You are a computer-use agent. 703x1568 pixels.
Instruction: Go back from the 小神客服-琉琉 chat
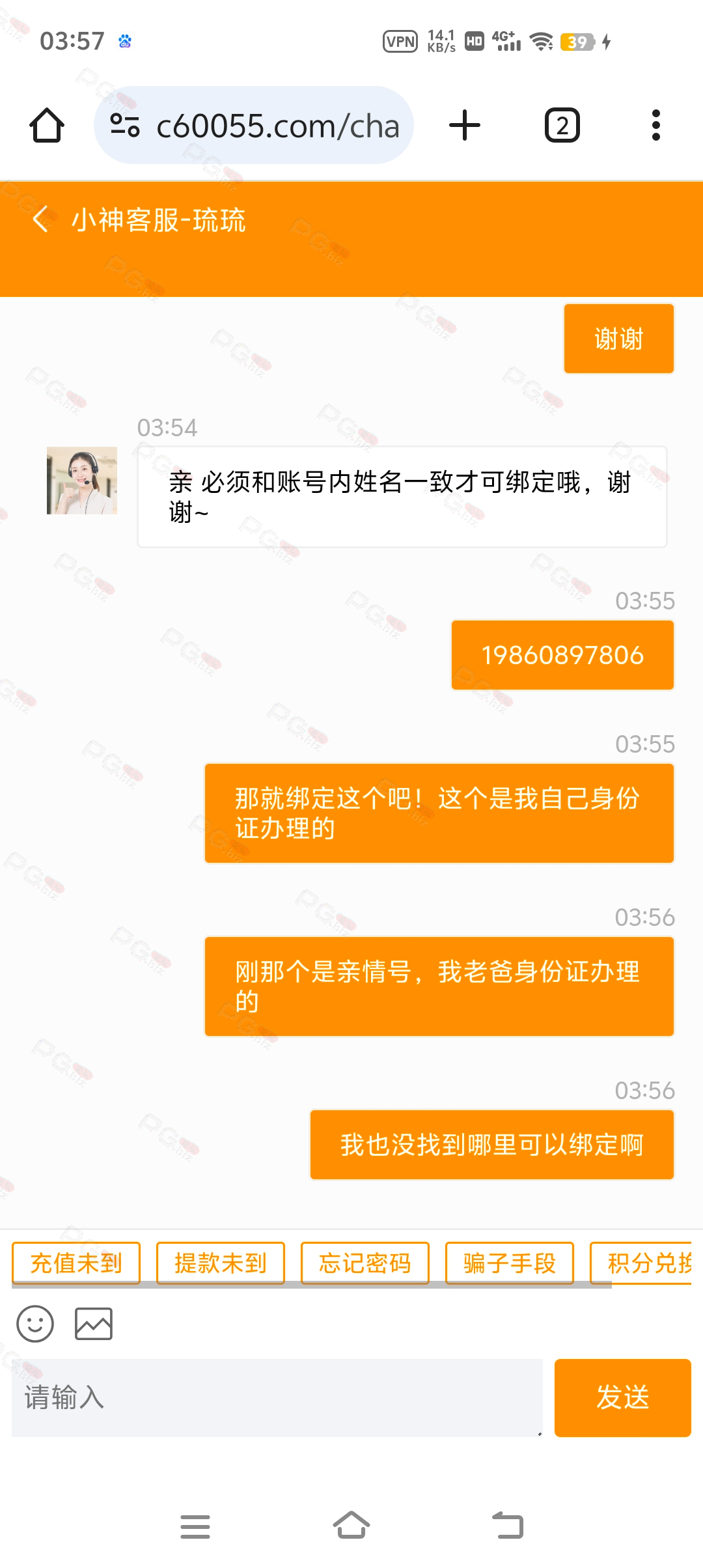click(40, 219)
